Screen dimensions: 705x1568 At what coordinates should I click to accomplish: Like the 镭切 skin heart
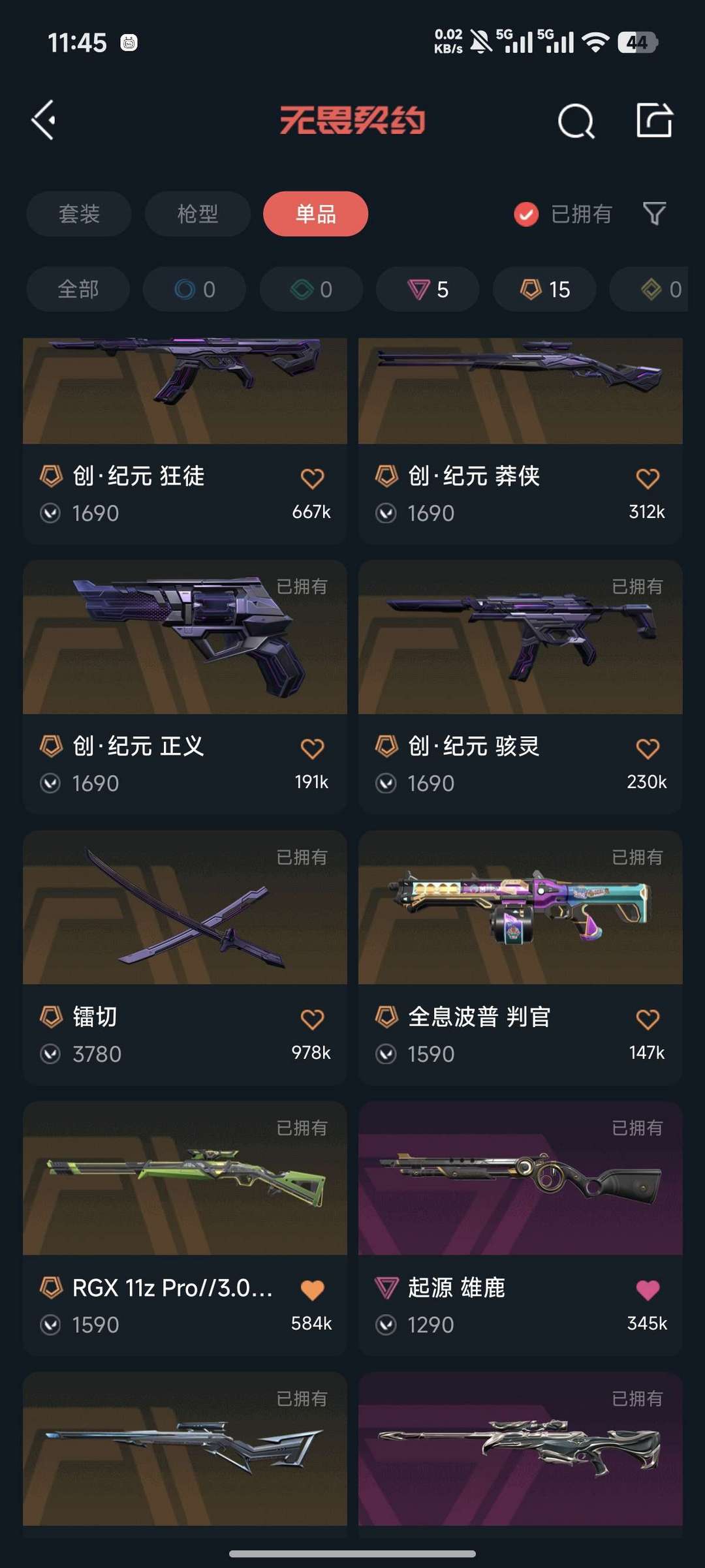pyautogui.click(x=312, y=1020)
